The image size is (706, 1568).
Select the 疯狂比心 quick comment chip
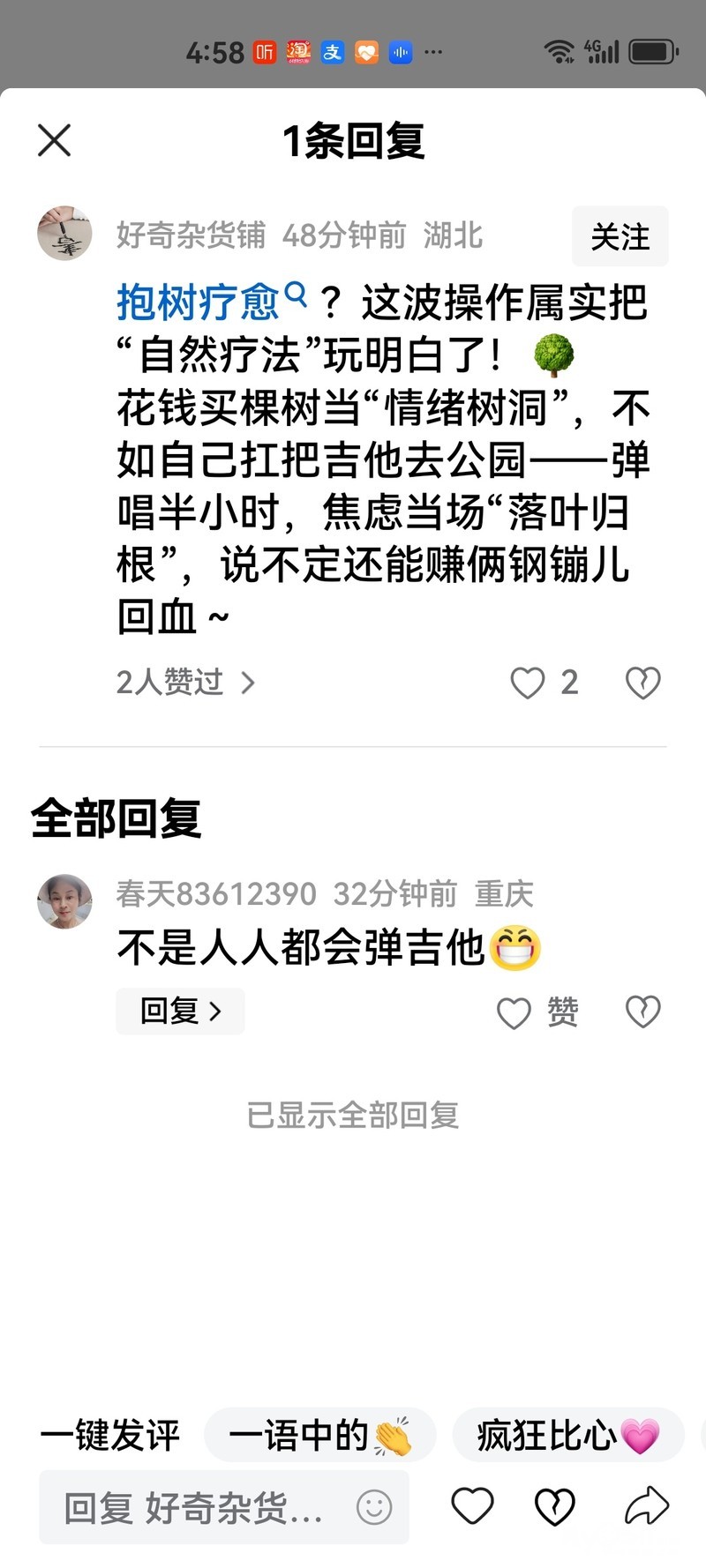coord(568,1436)
